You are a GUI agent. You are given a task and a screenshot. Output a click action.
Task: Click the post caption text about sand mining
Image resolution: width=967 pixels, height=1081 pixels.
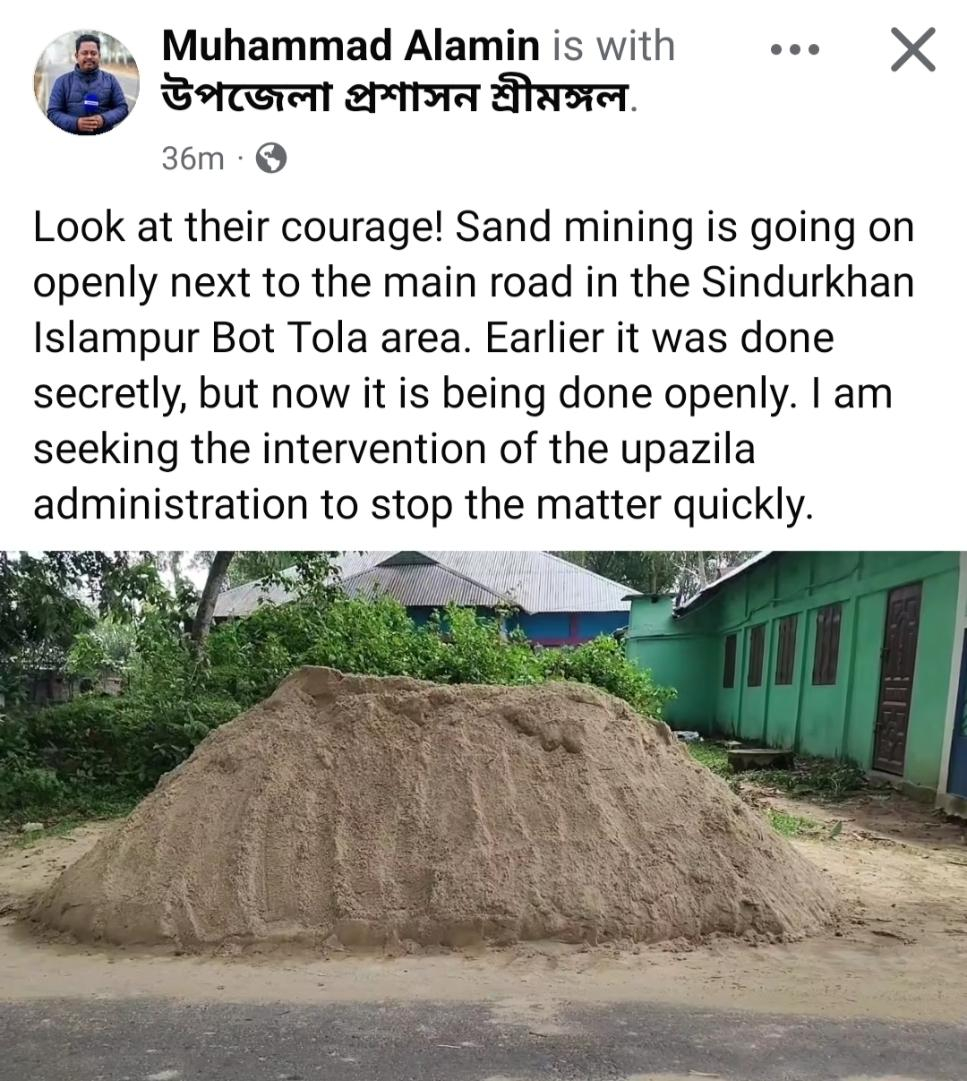(x=470, y=360)
